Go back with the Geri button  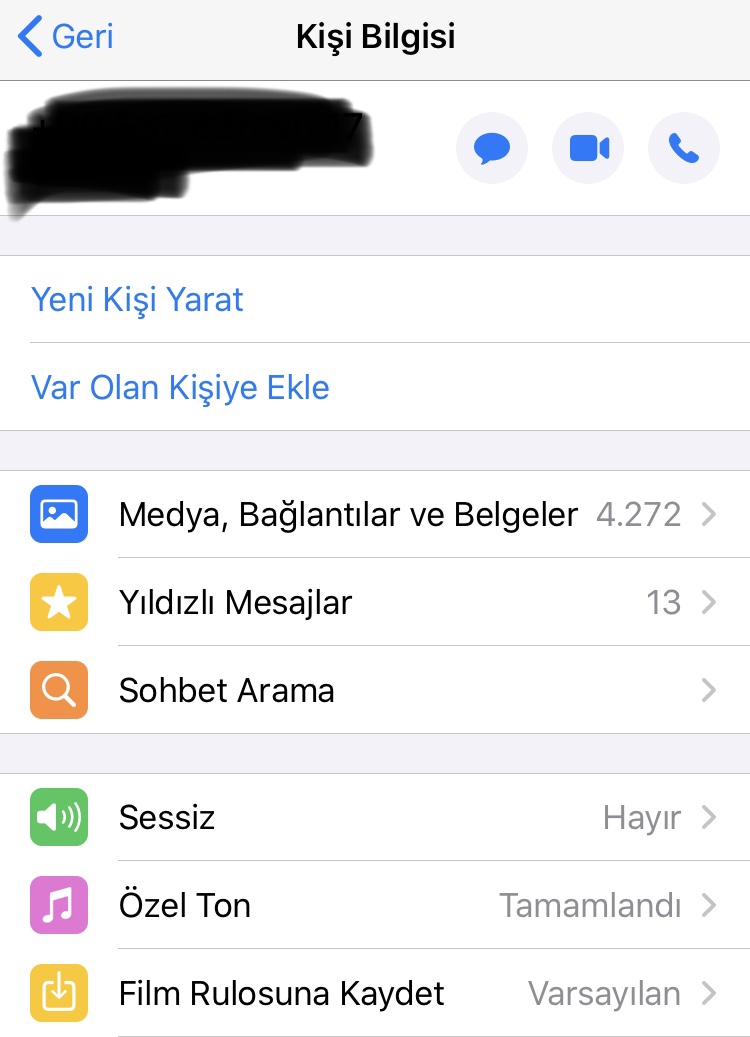click(x=66, y=38)
